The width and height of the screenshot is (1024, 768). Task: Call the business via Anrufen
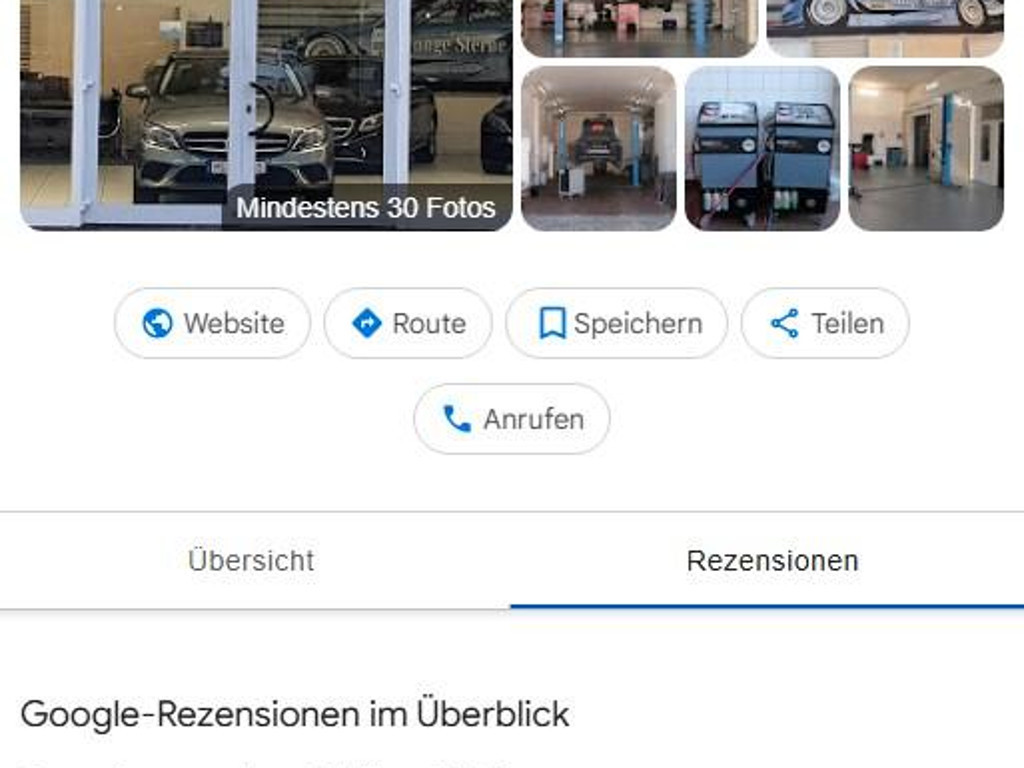512,419
